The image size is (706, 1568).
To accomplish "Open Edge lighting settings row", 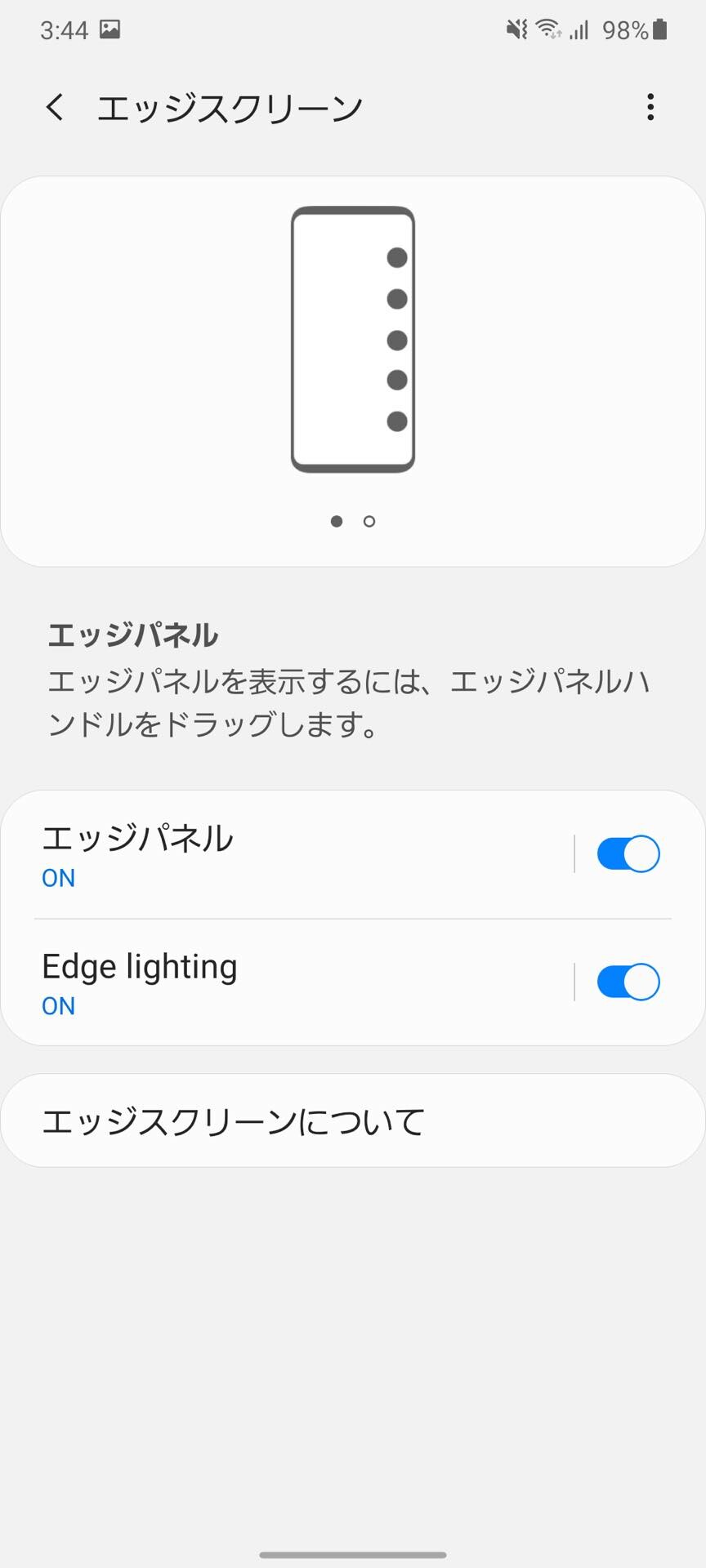I will pyautogui.click(x=294, y=982).
